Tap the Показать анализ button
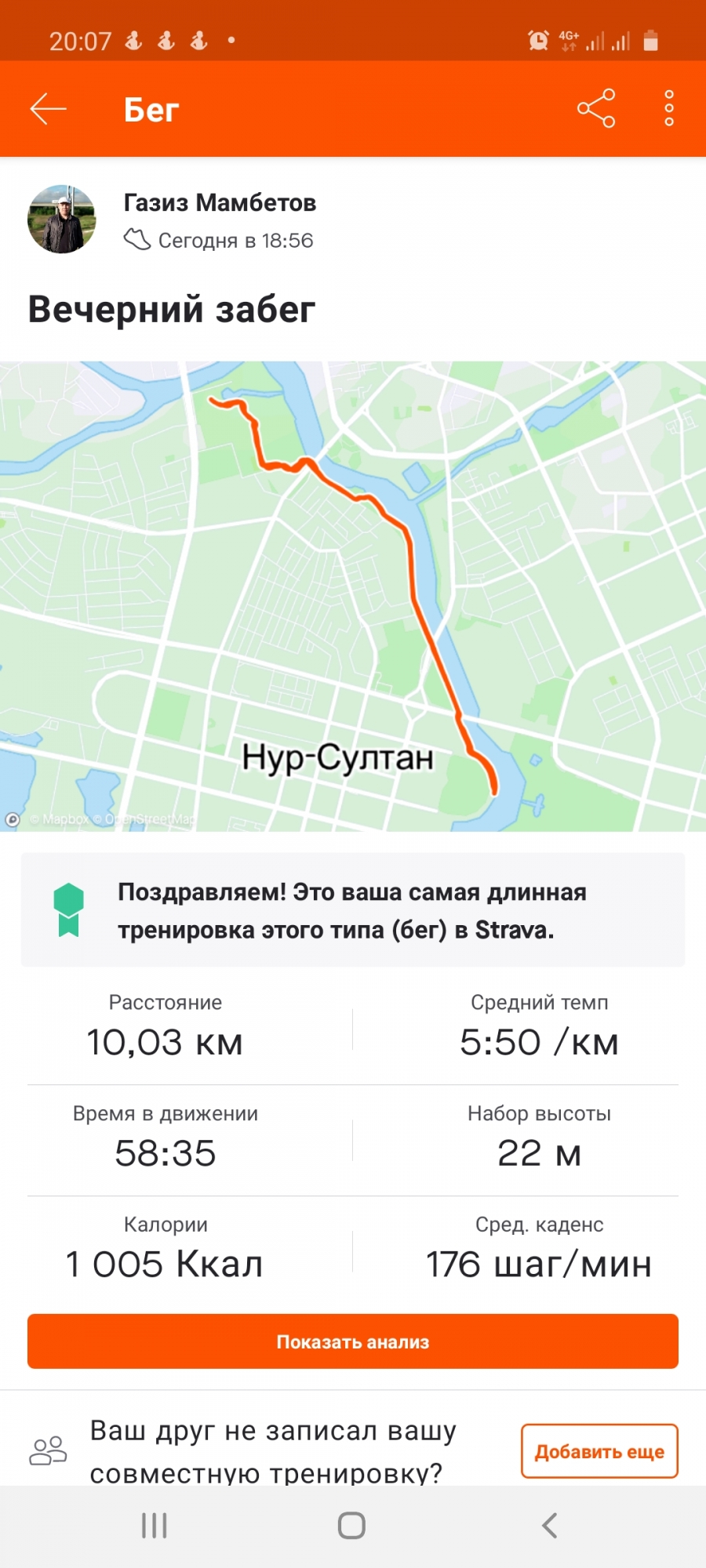706x1568 pixels. tap(353, 1341)
